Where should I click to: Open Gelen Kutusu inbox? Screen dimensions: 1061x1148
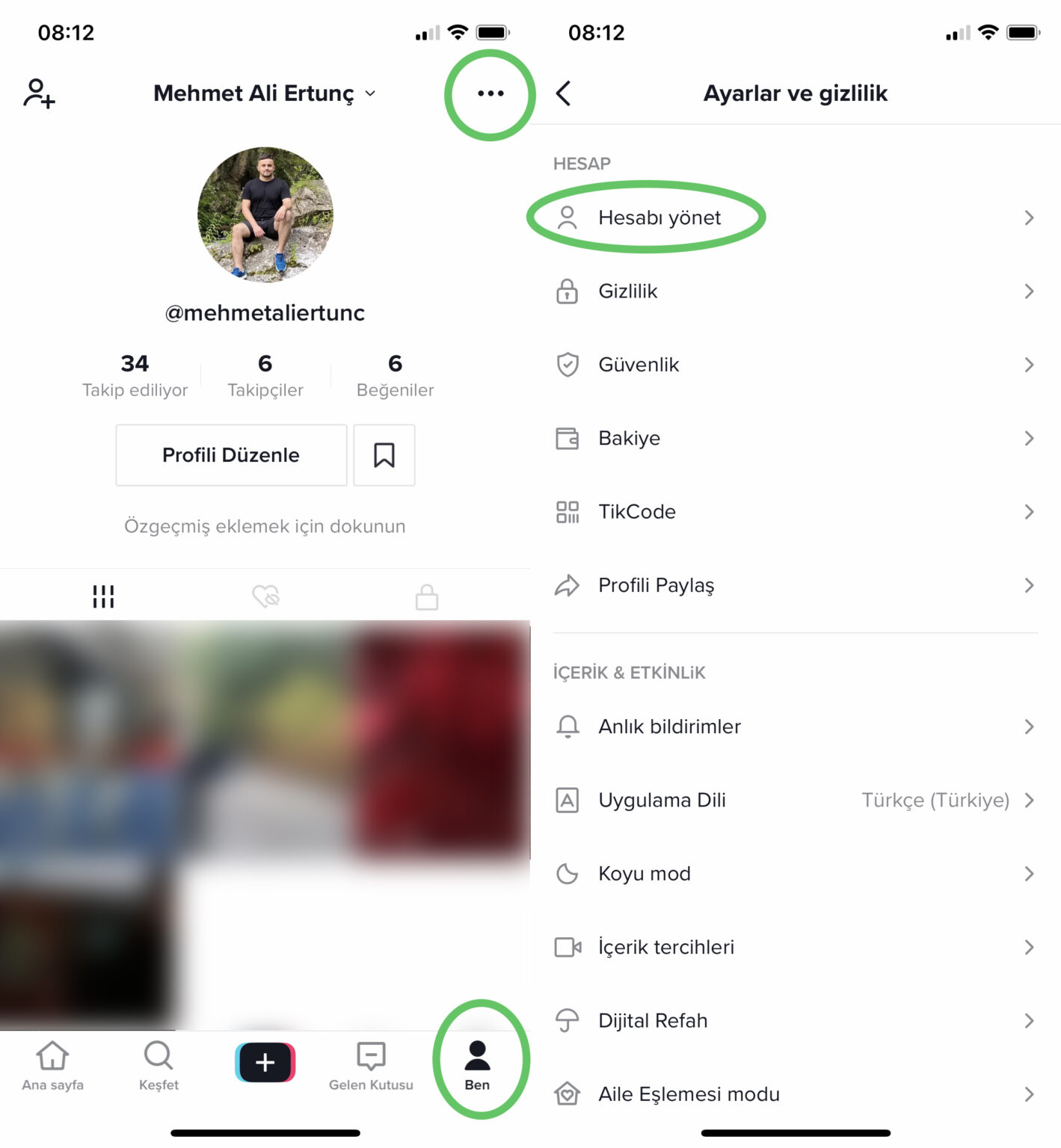pos(371,1065)
